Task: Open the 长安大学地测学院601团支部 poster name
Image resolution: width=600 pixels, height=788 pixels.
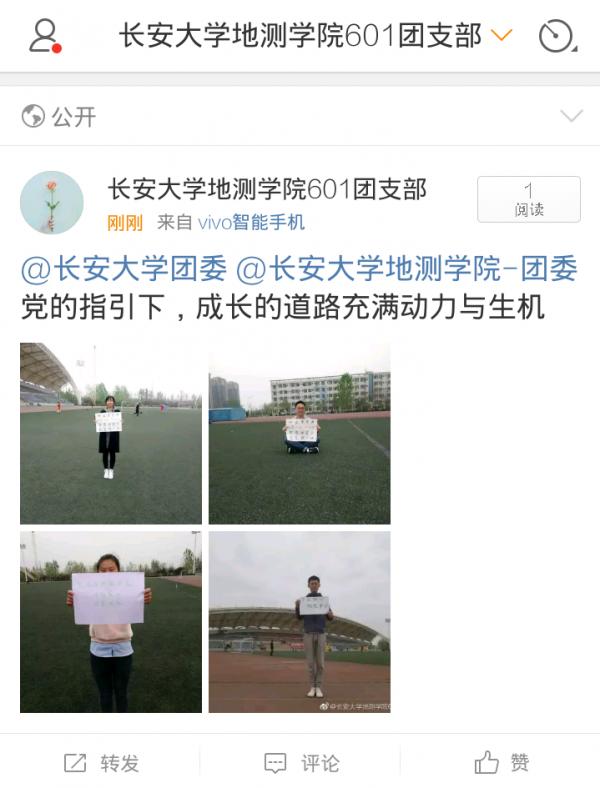Action: pos(267,189)
